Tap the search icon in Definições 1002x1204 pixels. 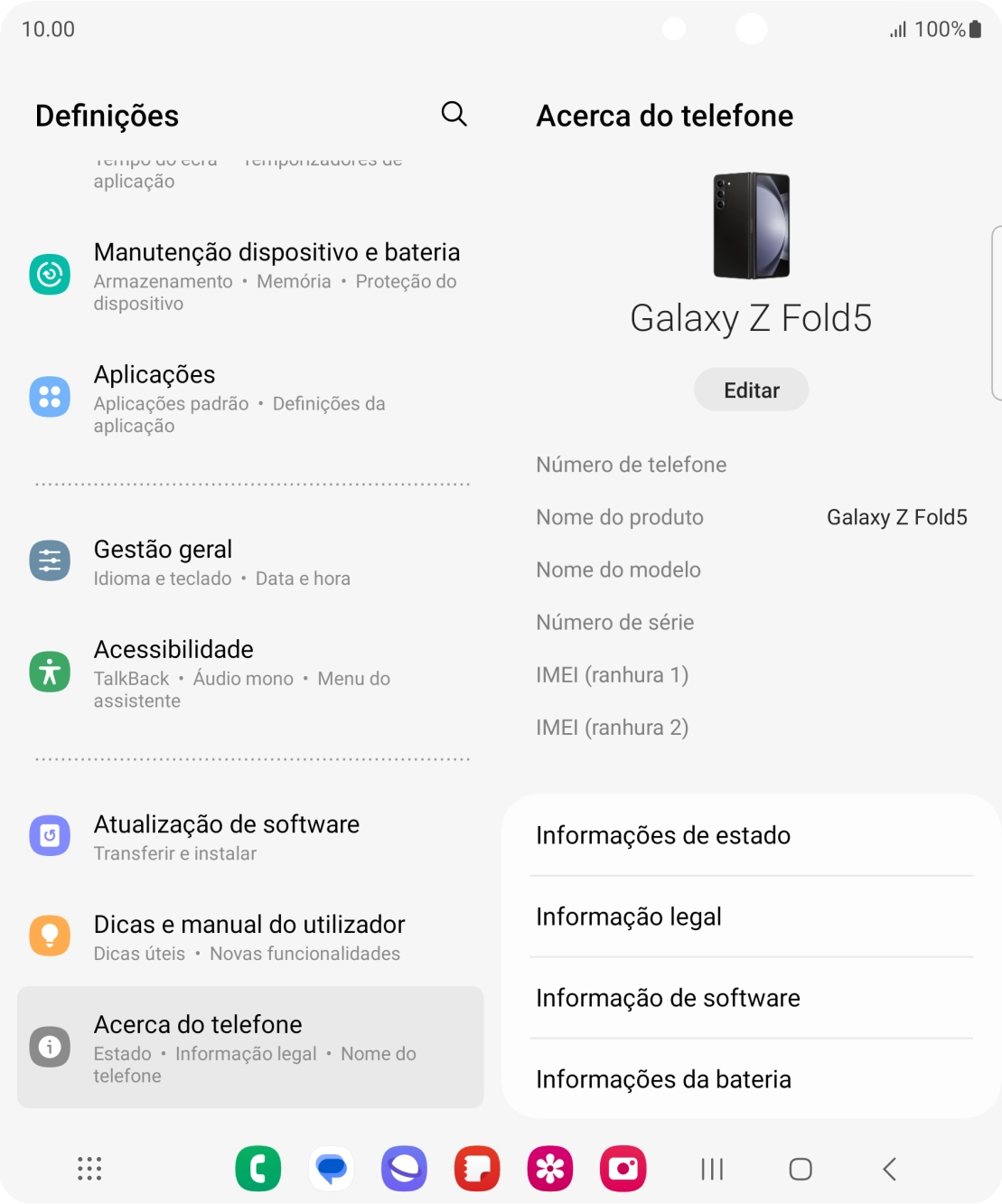[x=454, y=114]
